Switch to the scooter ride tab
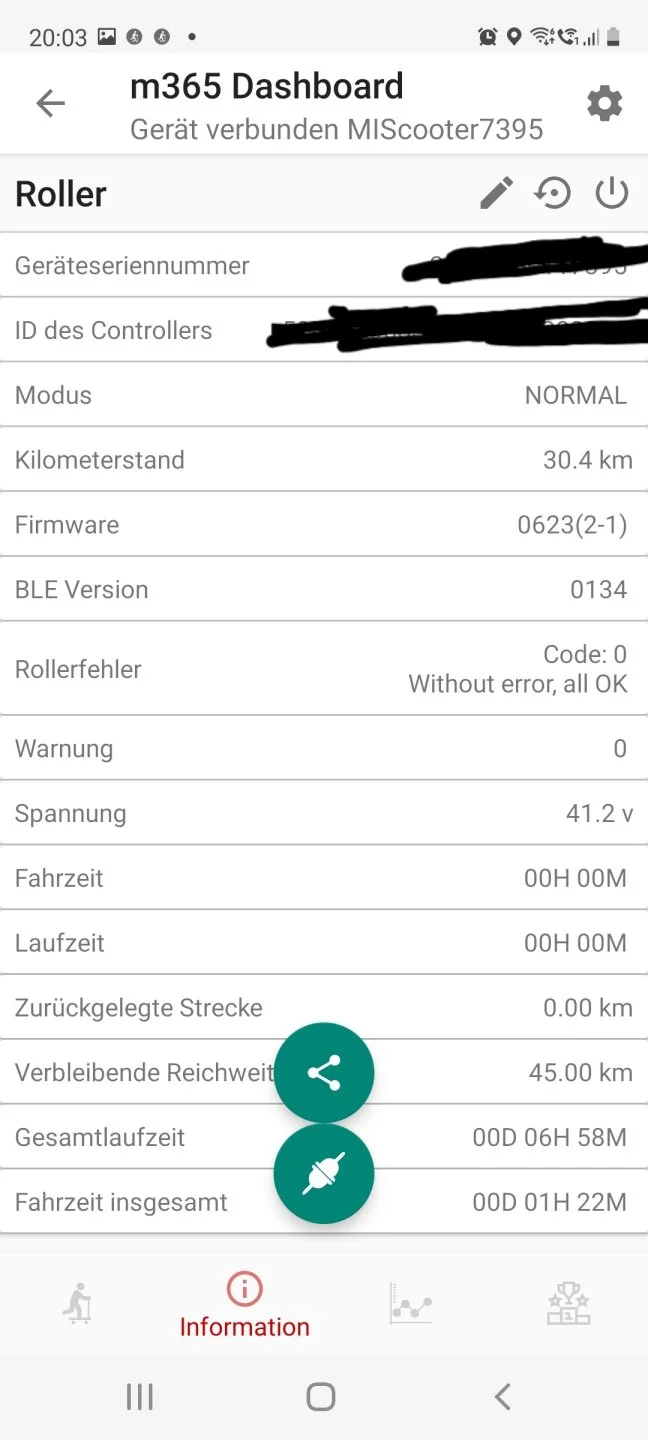 click(x=78, y=1304)
